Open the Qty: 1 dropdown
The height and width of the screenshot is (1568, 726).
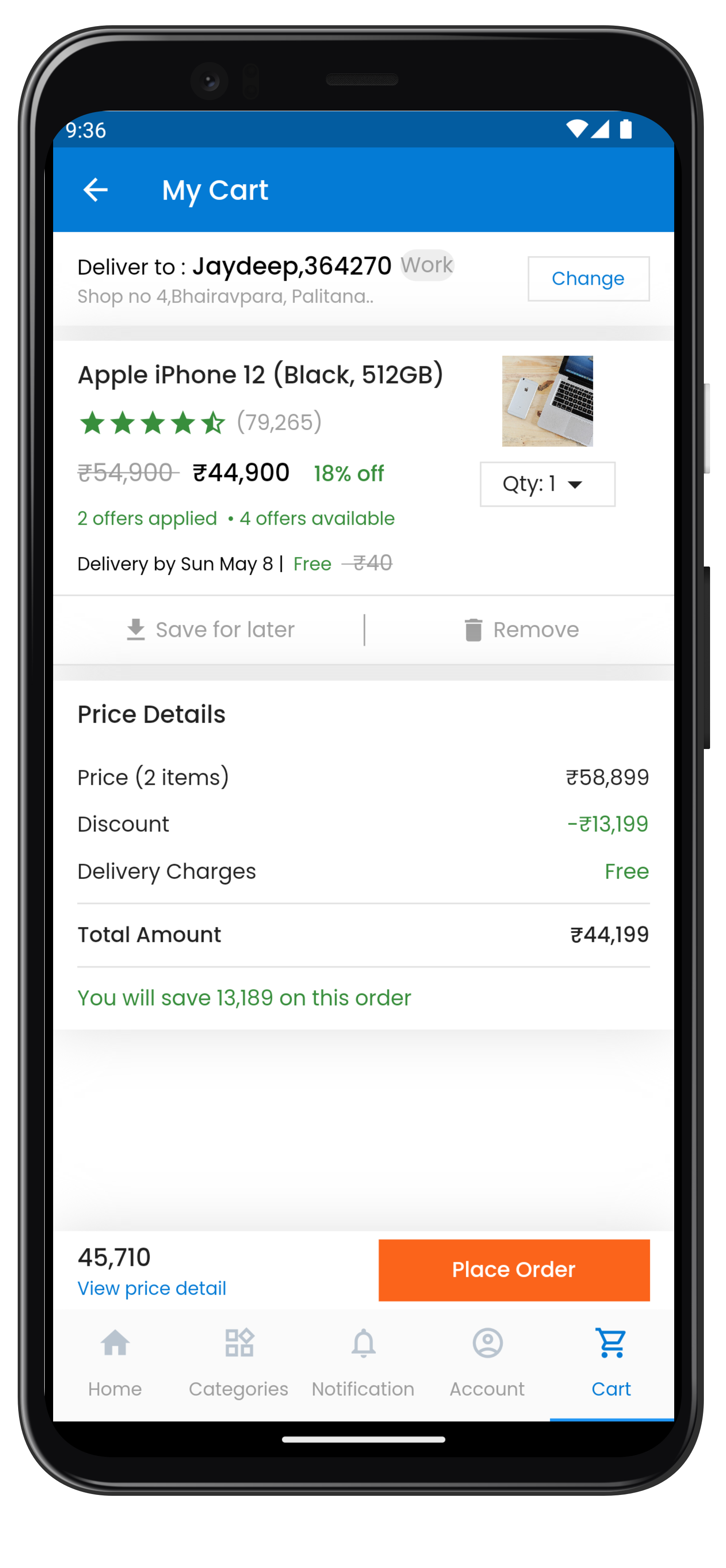point(547,484)
